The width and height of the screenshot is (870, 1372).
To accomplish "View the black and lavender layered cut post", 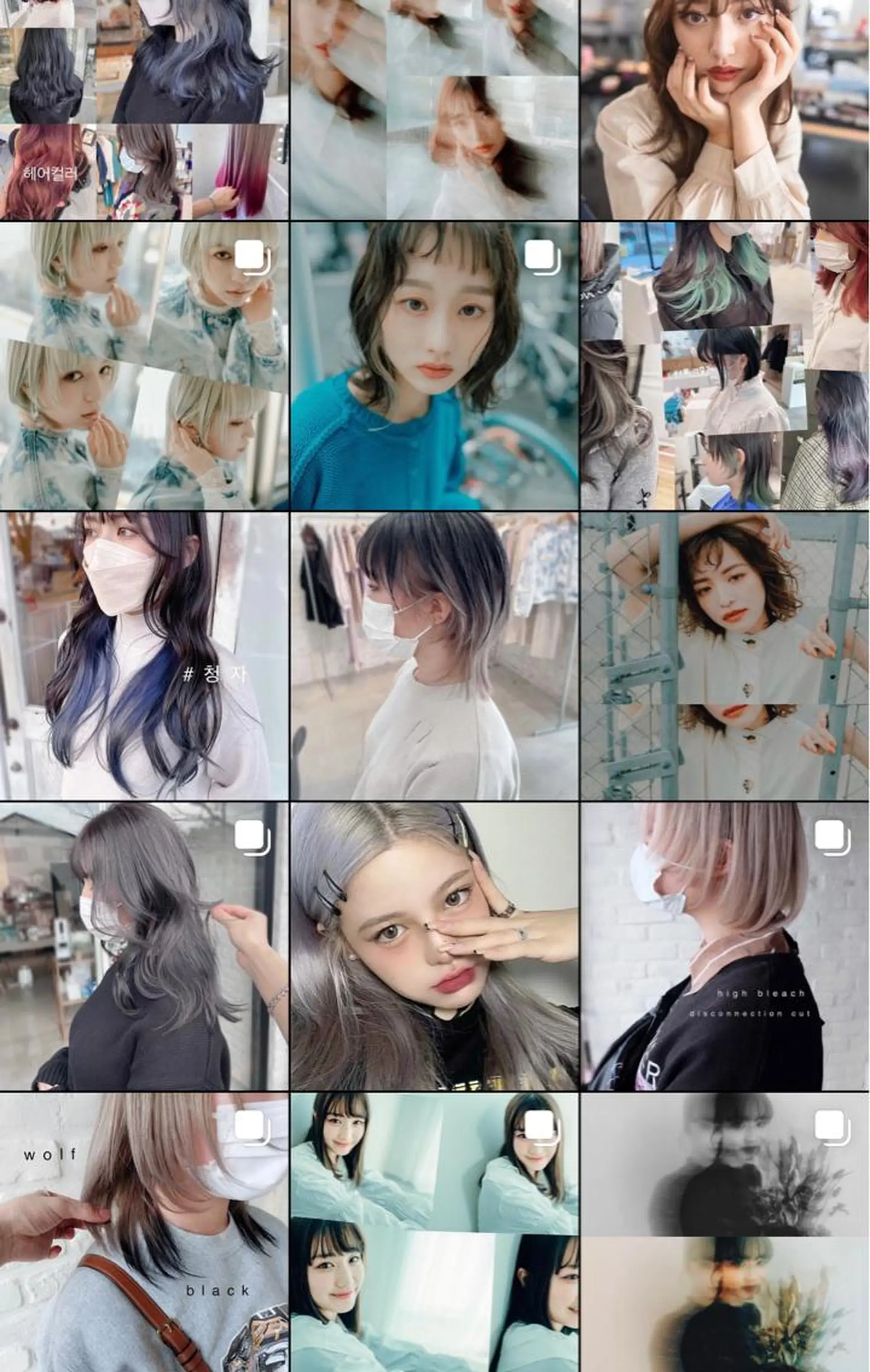I will click(x=435, y=656).
